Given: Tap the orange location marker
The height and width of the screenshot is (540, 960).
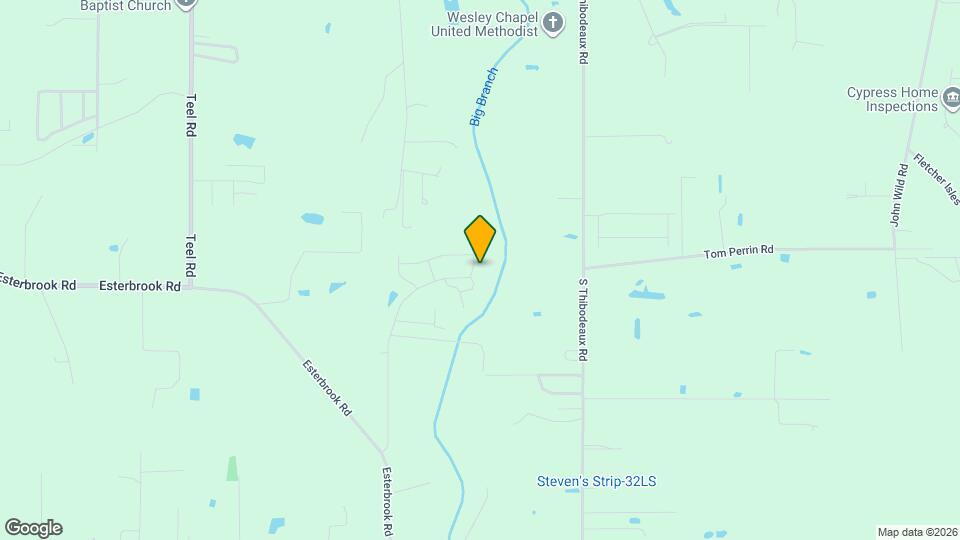Looking at the screenshot, I should pos(480,239).
